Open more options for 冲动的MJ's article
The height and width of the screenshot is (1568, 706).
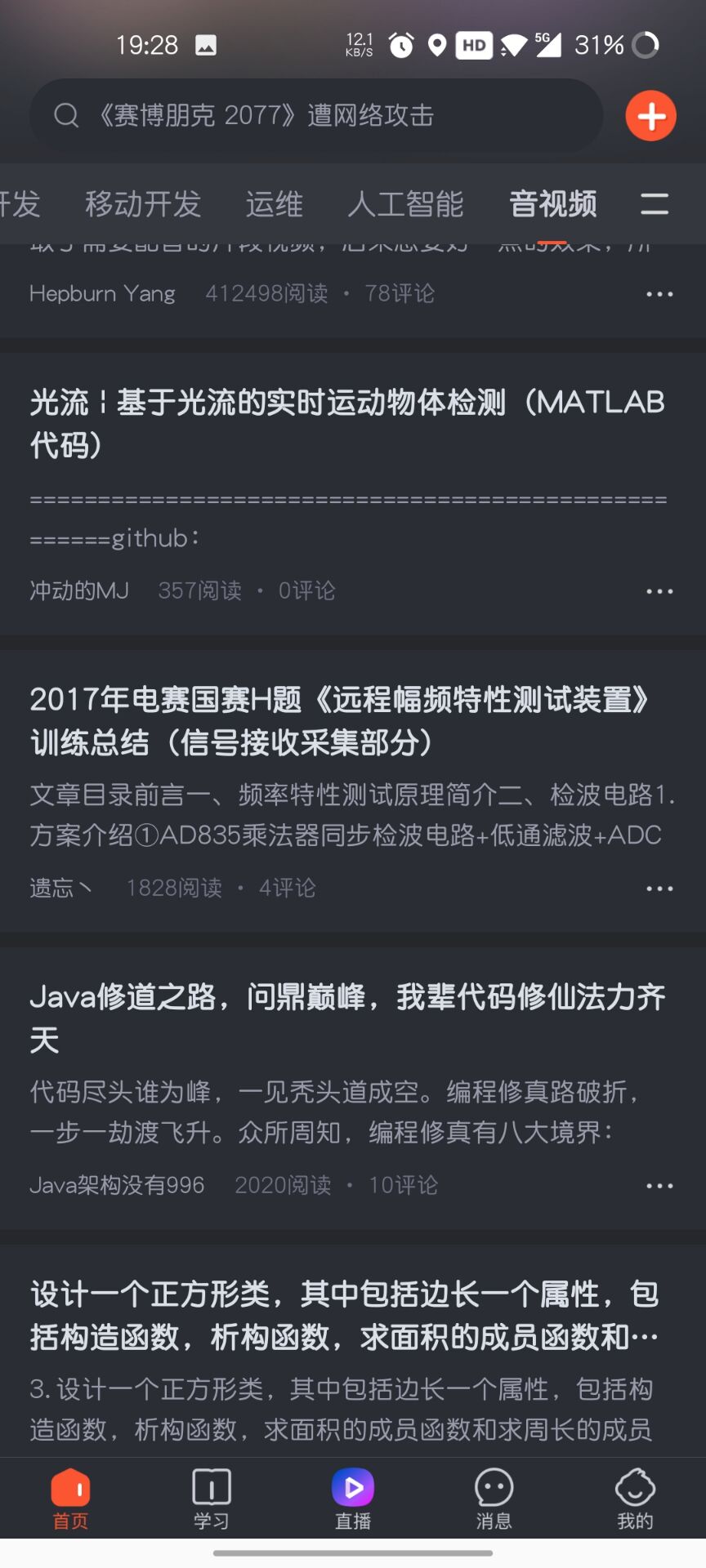[659, 591]
